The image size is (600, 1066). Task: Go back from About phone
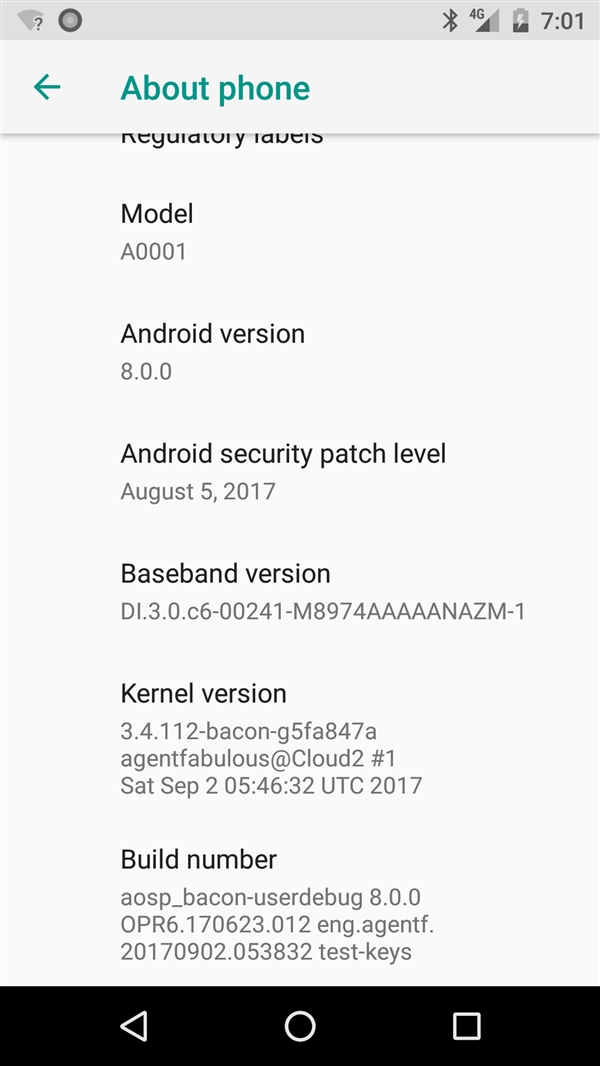point(47,88)
